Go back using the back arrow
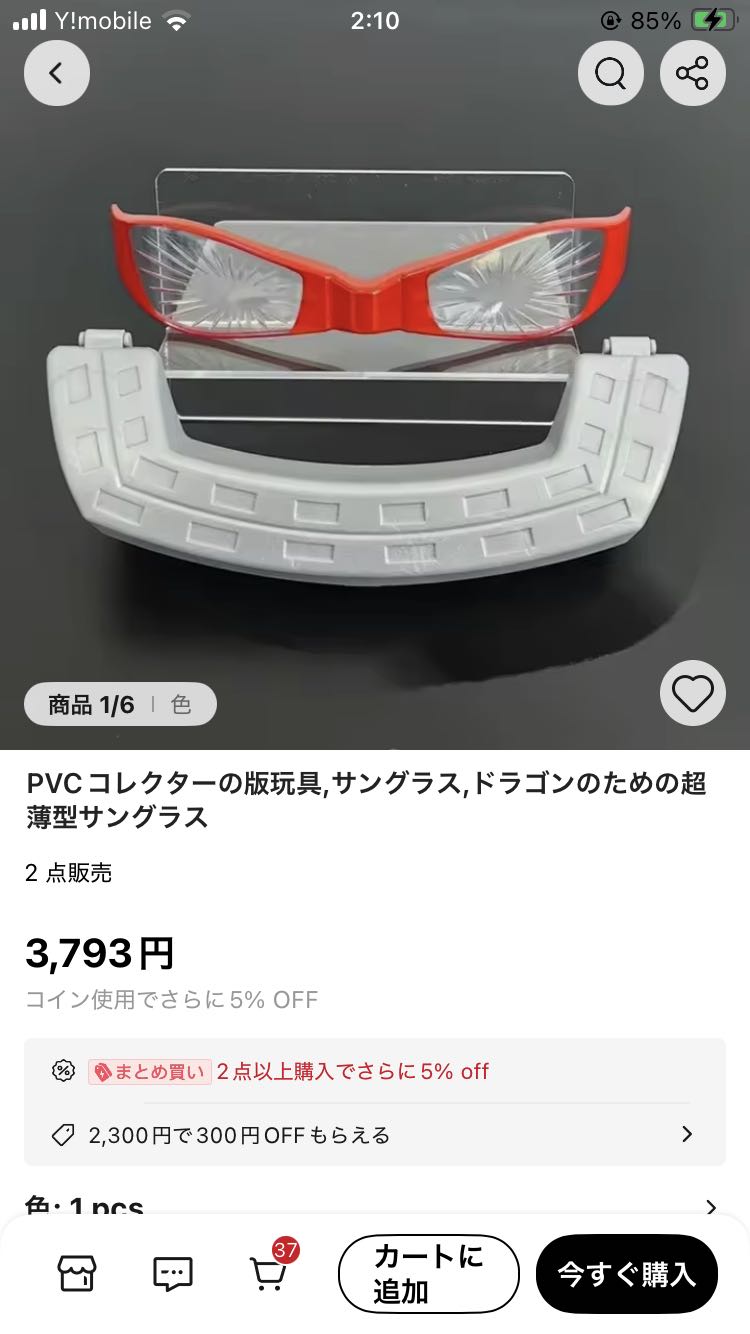 click(57, 73)
